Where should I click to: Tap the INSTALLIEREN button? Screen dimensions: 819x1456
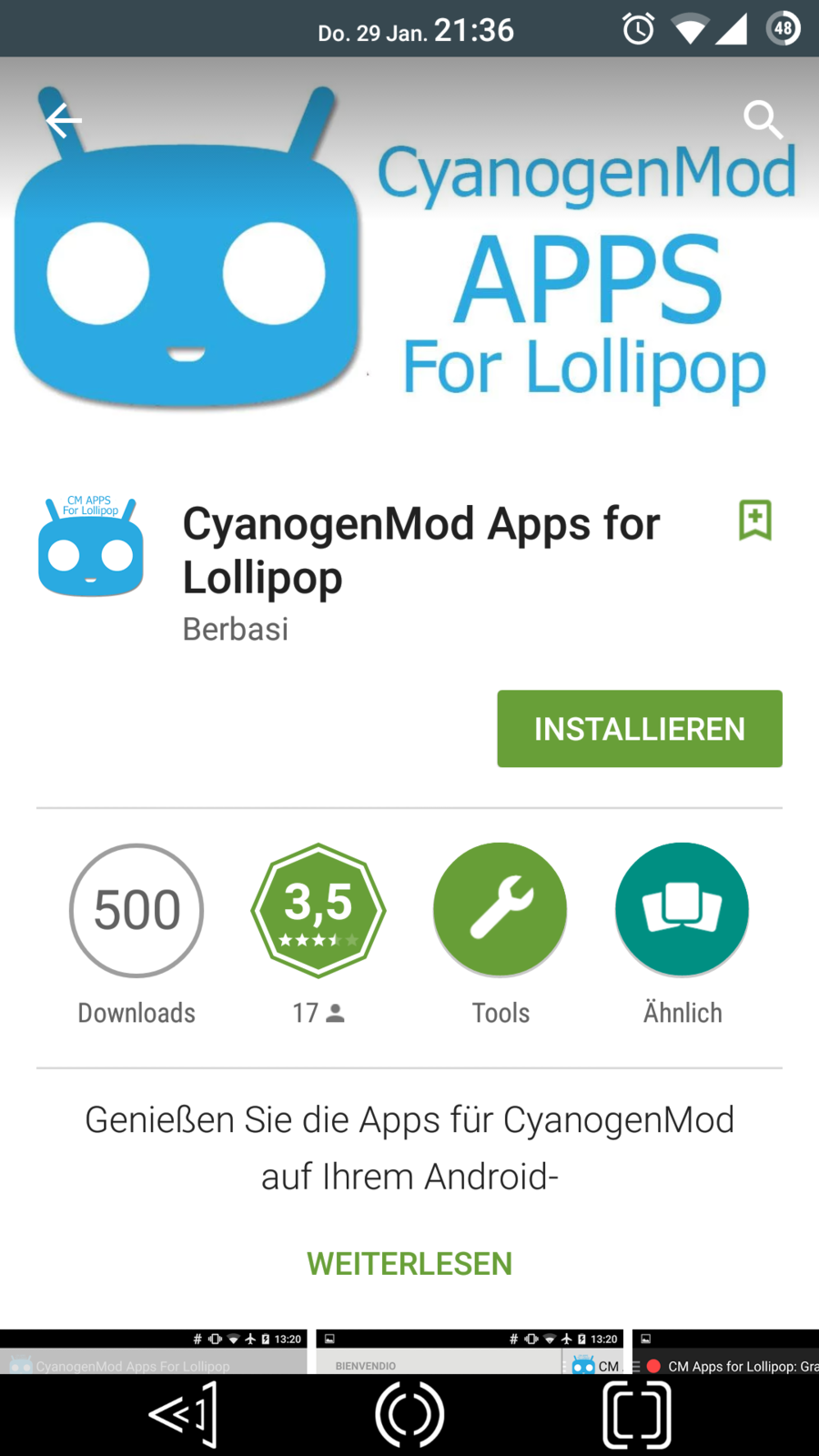[x=639, y=729]
